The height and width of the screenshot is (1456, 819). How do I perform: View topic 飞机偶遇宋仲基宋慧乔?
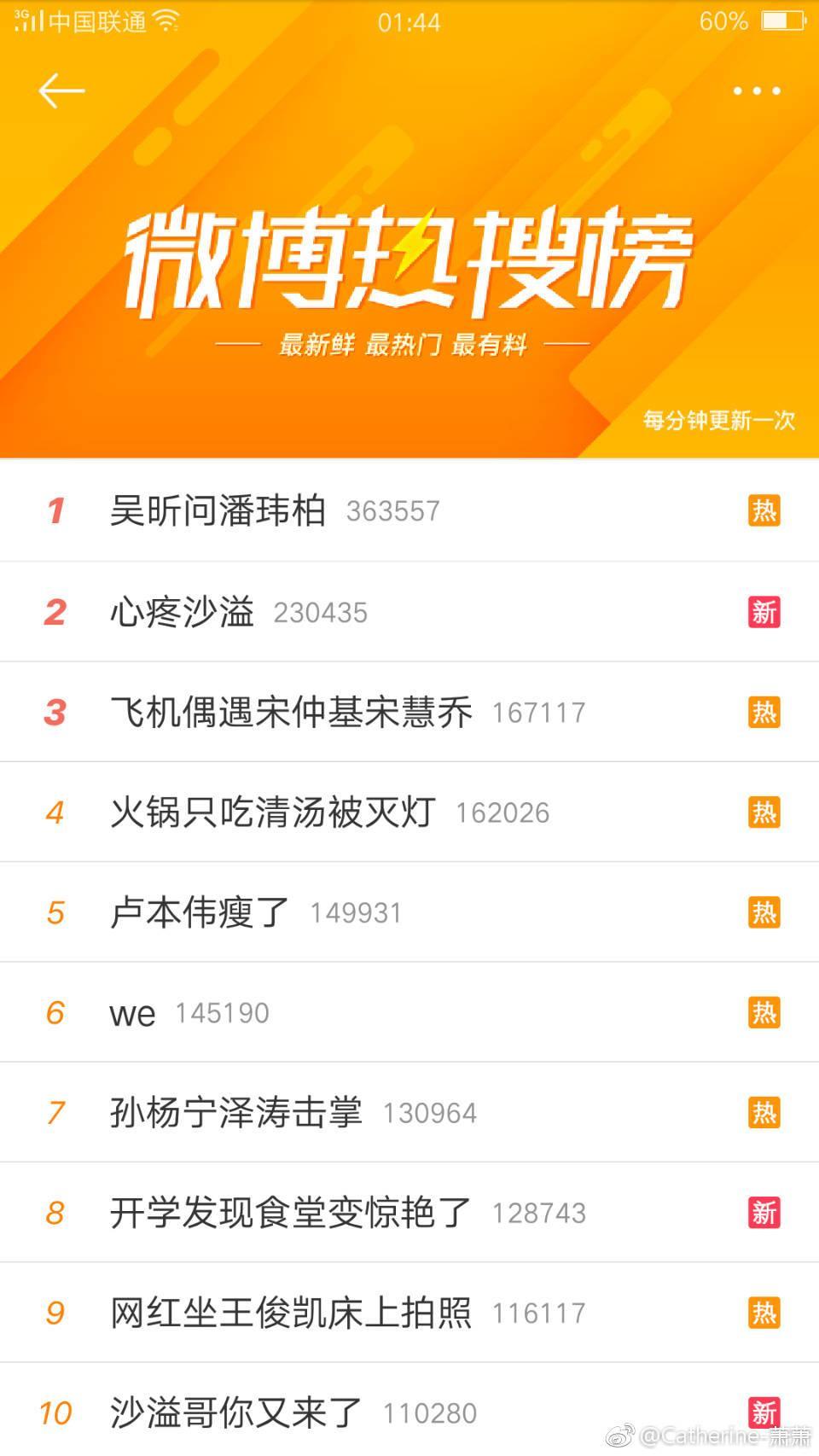(x=291, y=713)
